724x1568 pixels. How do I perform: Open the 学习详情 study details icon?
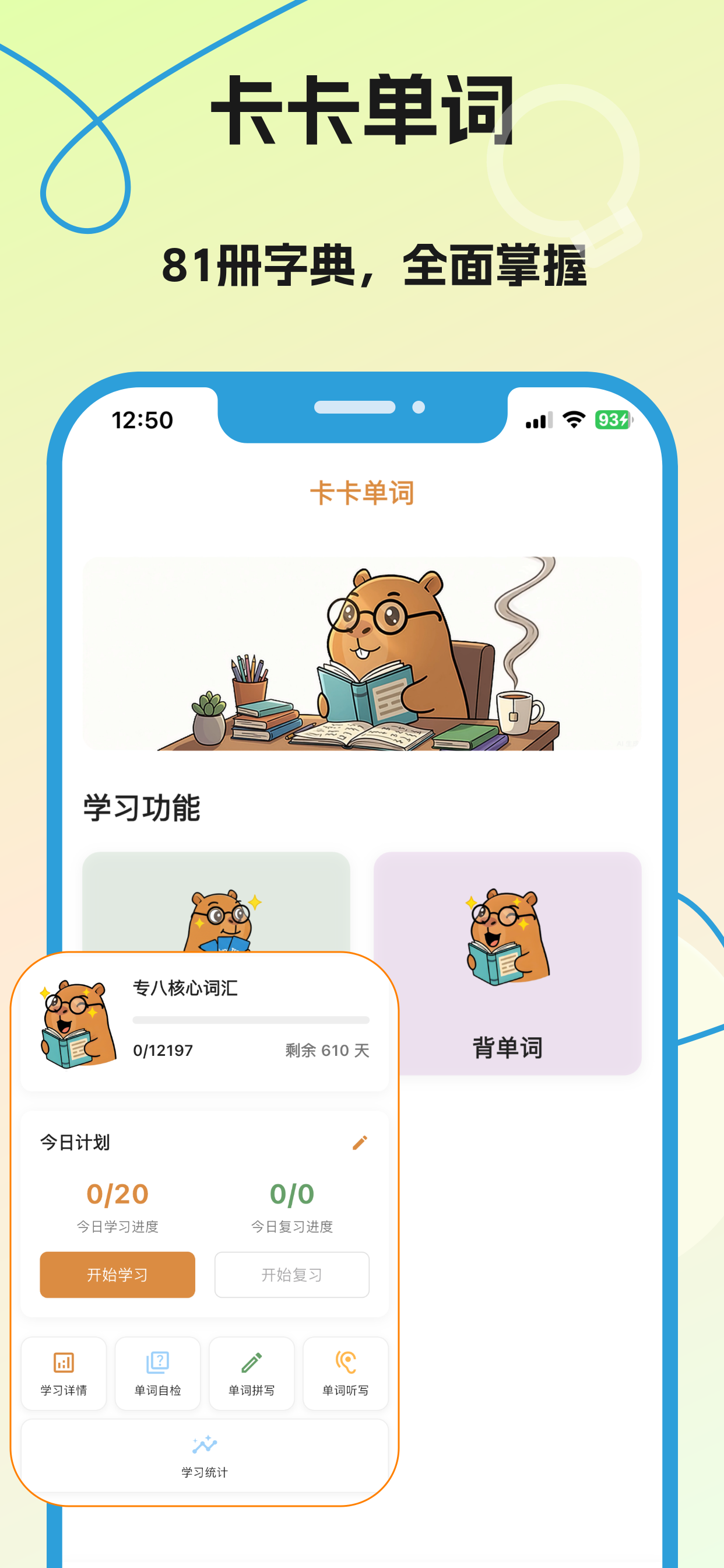64,1363
